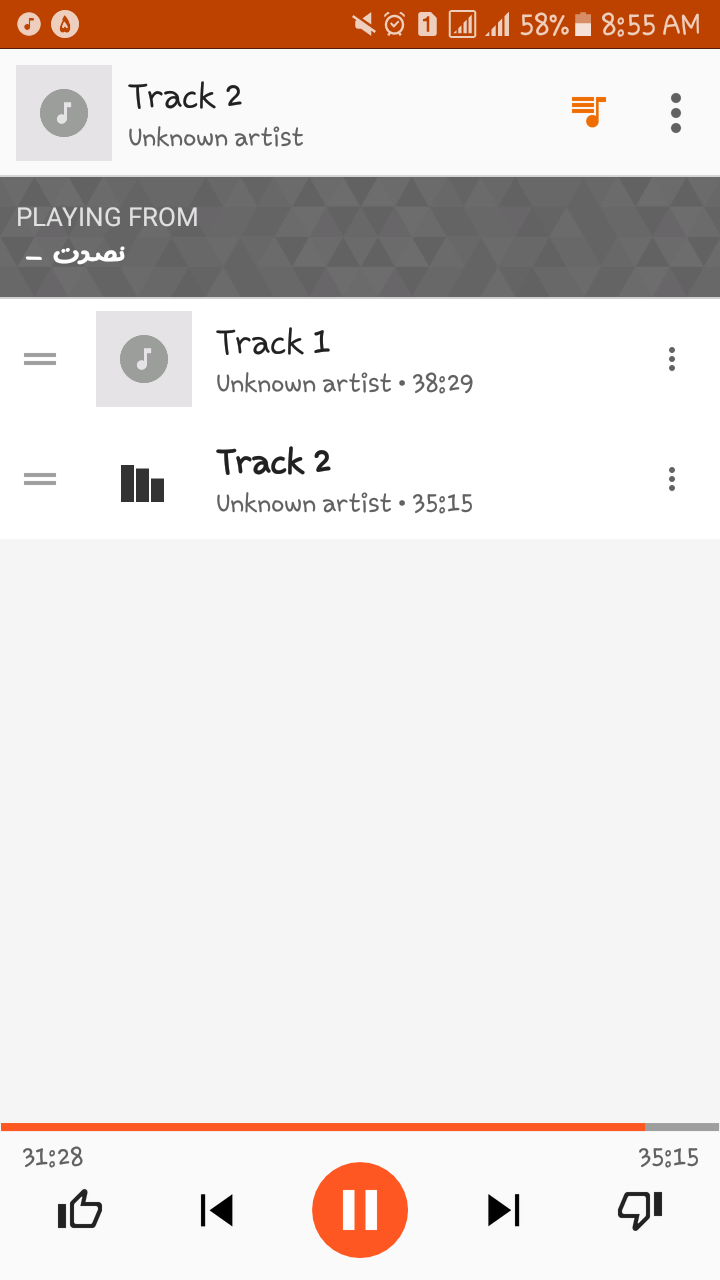Open options for Track 1

pyautogui.click(x=672, y=359)
